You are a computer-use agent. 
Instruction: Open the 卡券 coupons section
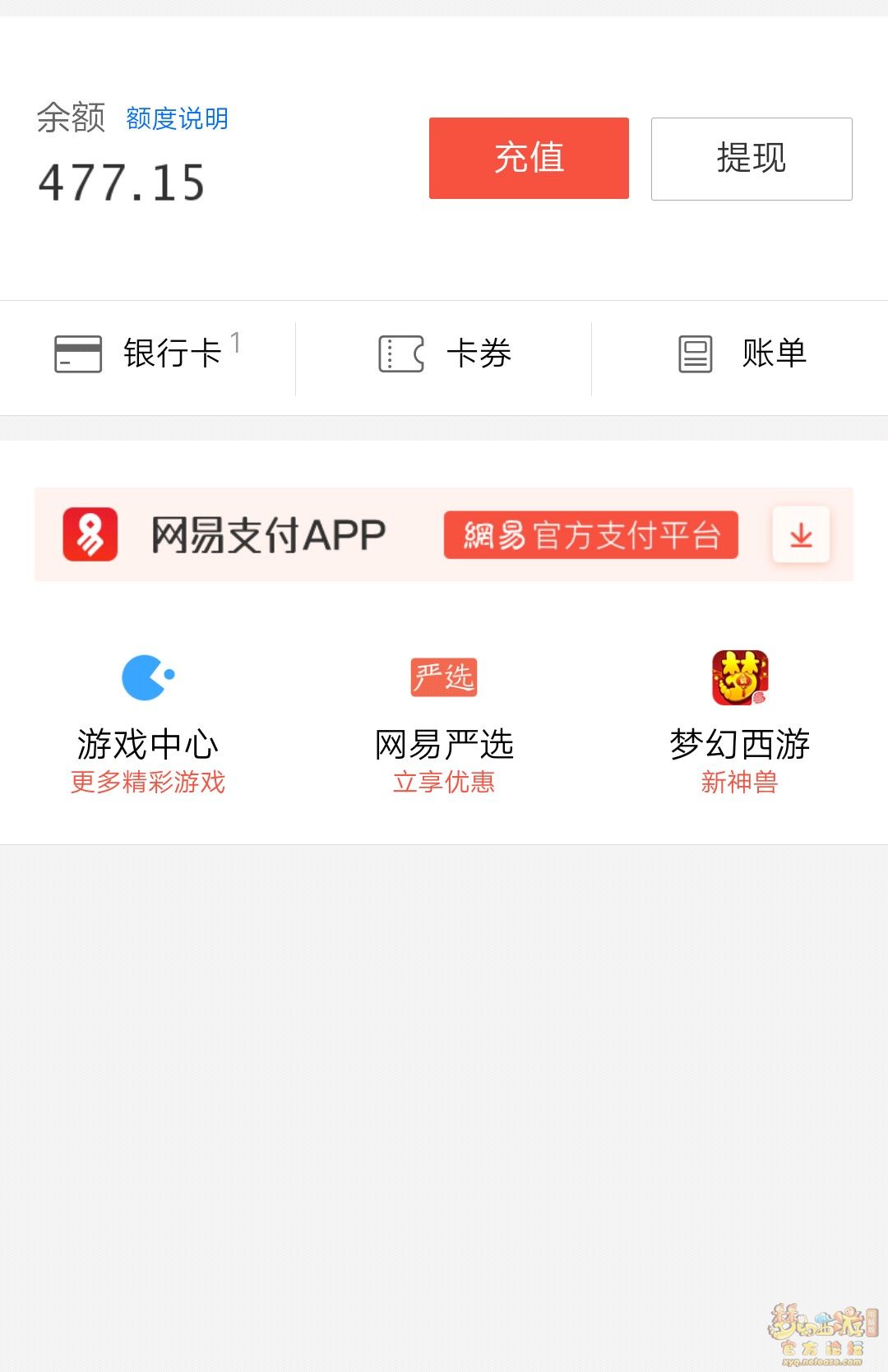point(444,354)
